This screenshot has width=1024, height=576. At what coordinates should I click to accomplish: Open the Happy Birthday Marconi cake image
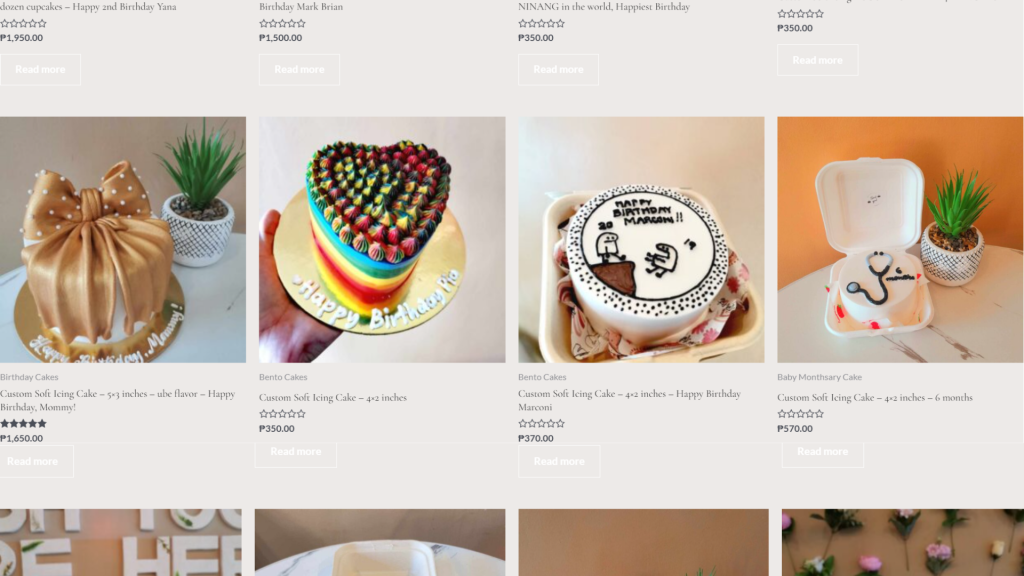point(641,240)
